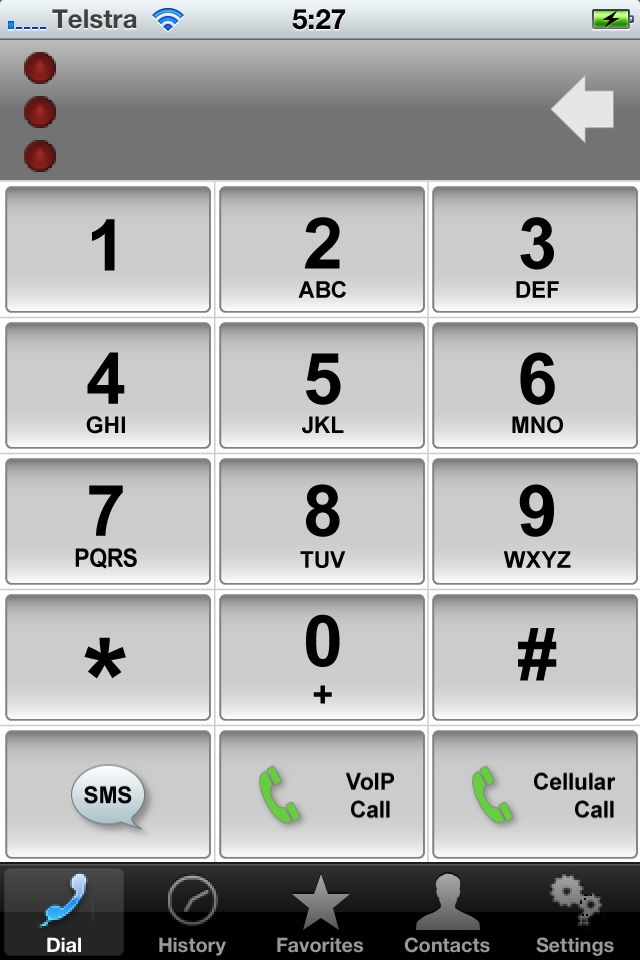The width and height of the screenshot is (640, 960).
Task: Dial digit 6 MNO
Action: pyautogui.click(x=535, y=385)
